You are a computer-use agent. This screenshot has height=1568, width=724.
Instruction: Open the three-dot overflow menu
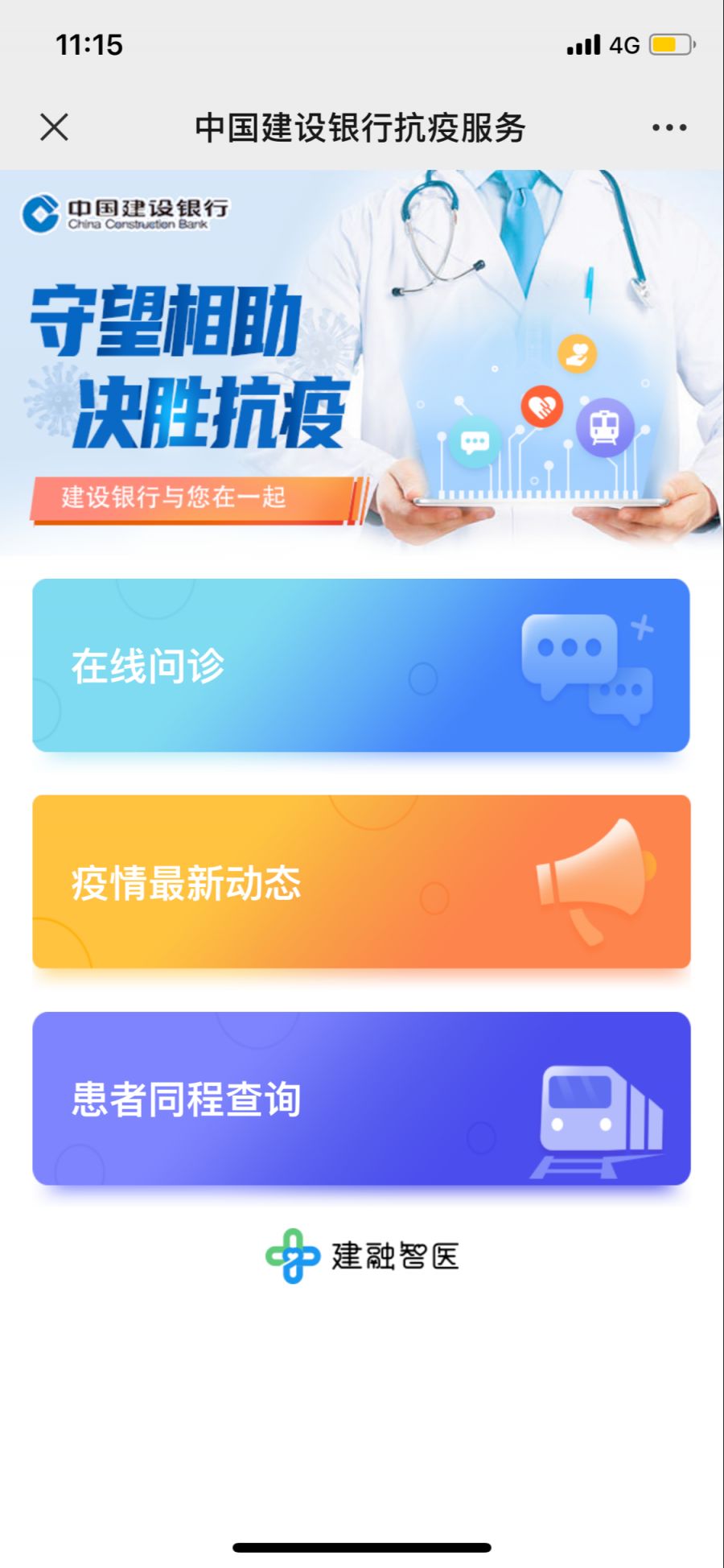coord(668,127)
